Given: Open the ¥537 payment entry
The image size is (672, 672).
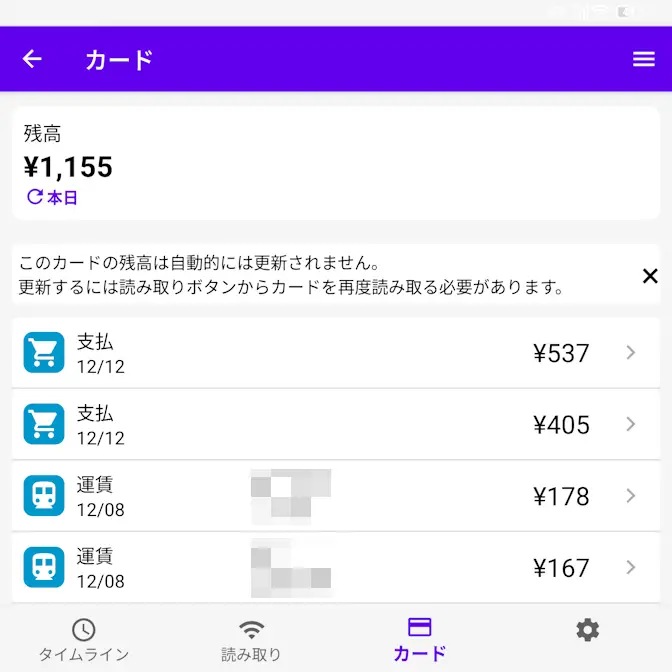Looking at the screenshot, I should pyautogui.click(x=336, y=353).
